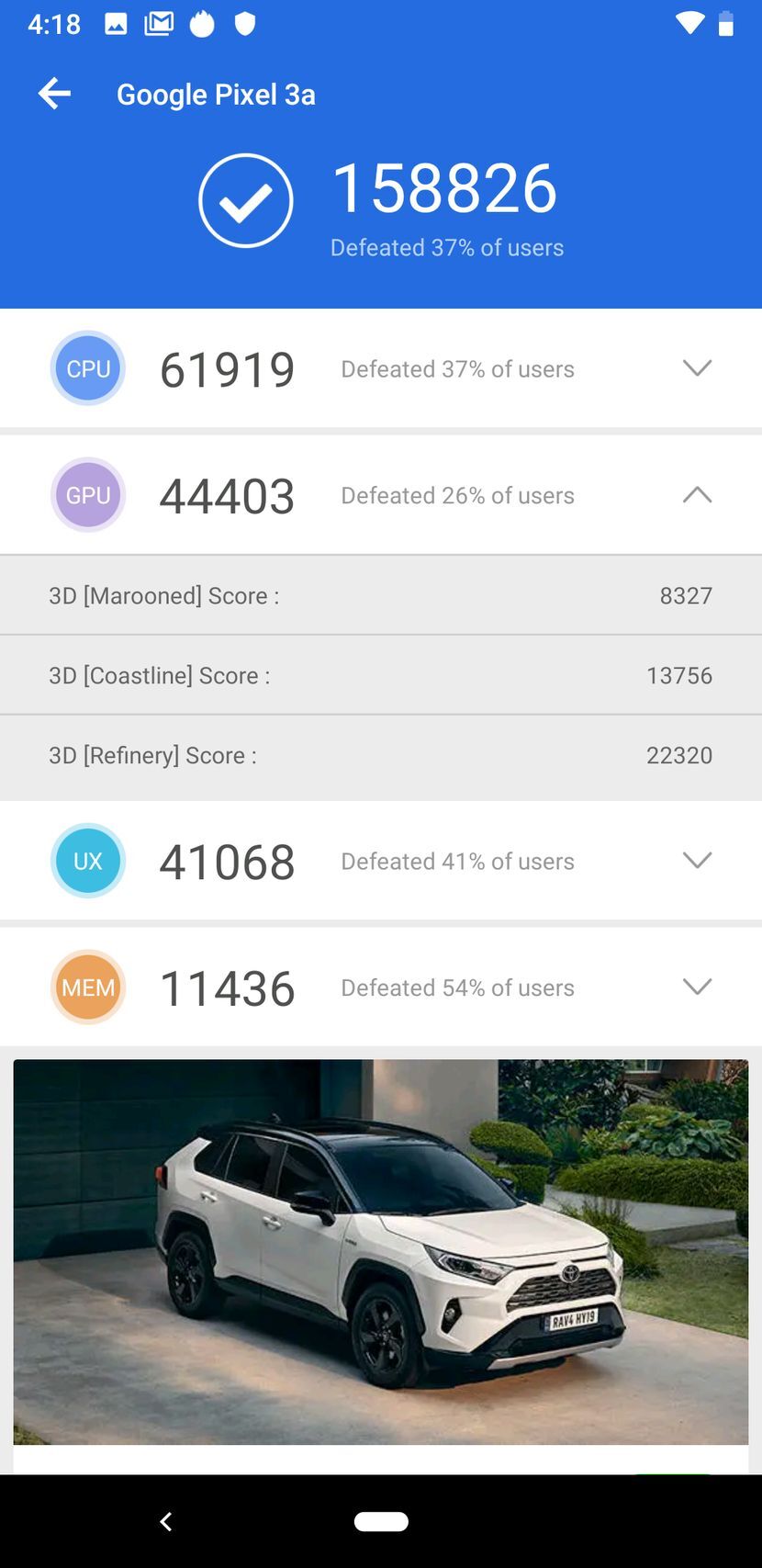Screen dimensions: 762x1568
Task: Click the shield notification icon
Action: [x=244, y=23]
